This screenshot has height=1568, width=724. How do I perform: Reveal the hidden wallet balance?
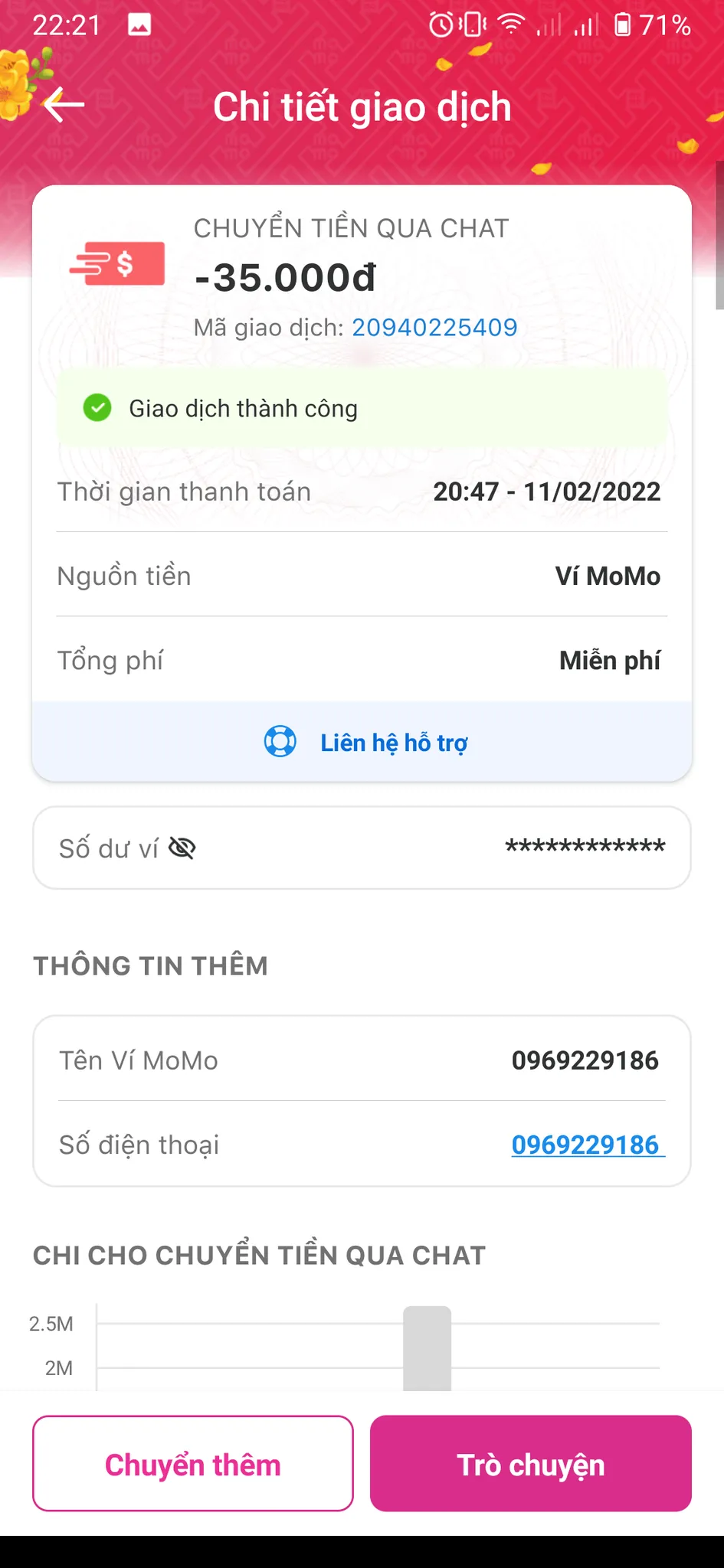click(182, 848)
